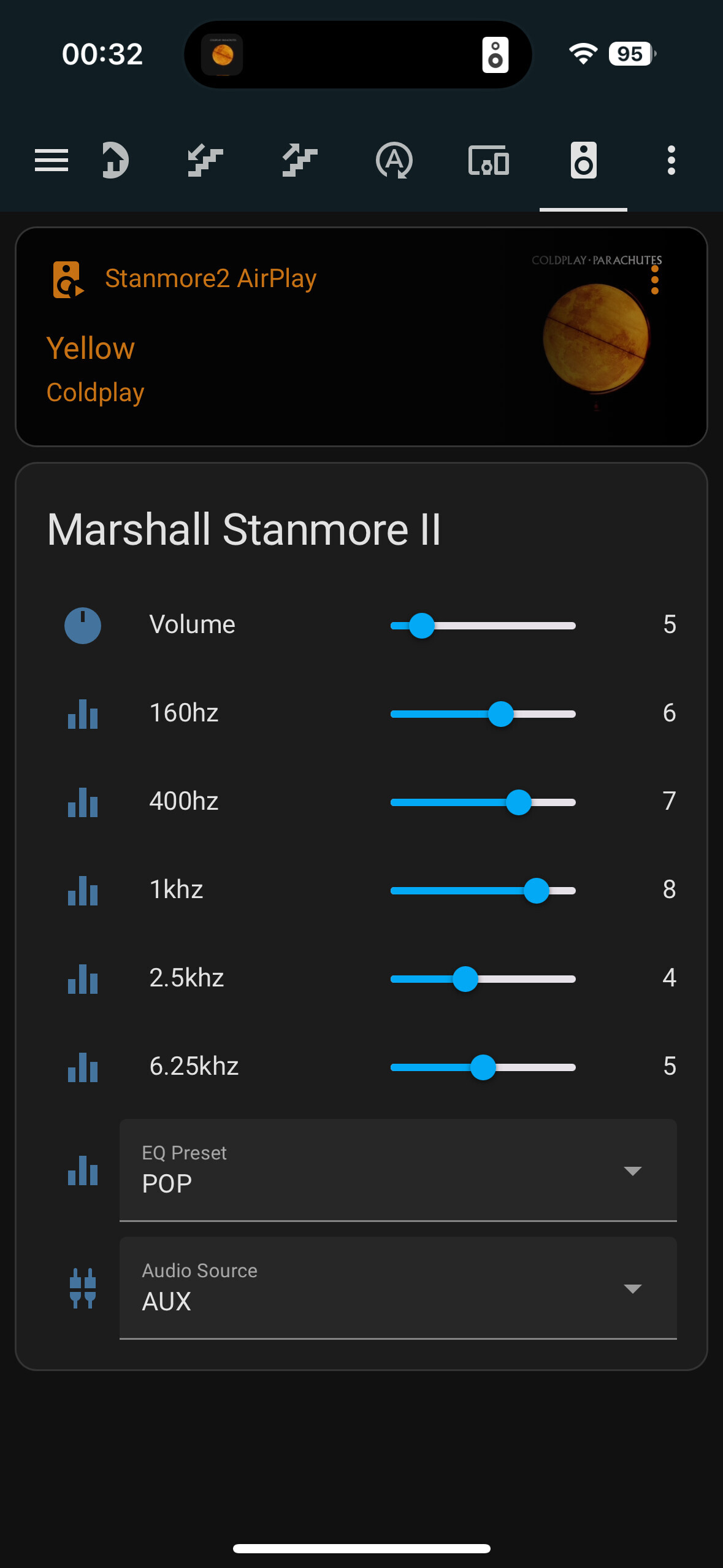This screenshot has height=1568, width=723.
Task: Tap the 2.5khz equalizer slider
Action: click(x=465, y=979)
